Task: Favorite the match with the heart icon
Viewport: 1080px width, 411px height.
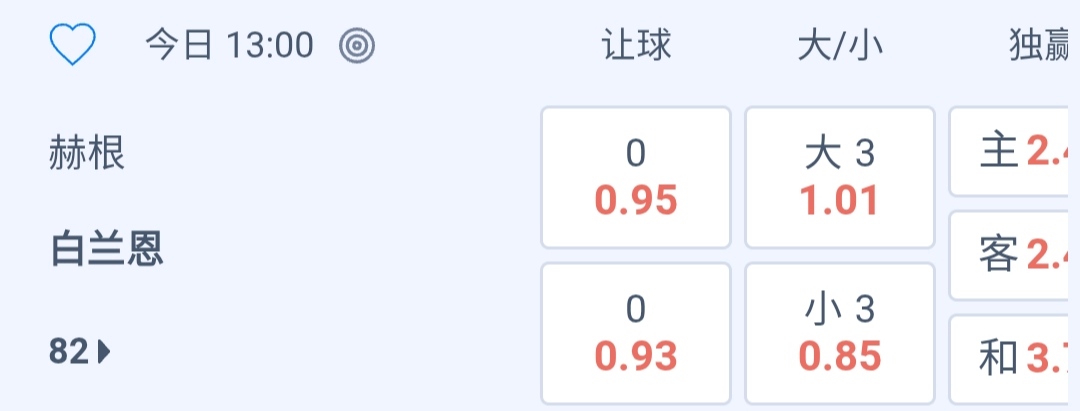Action: [72, 45]
